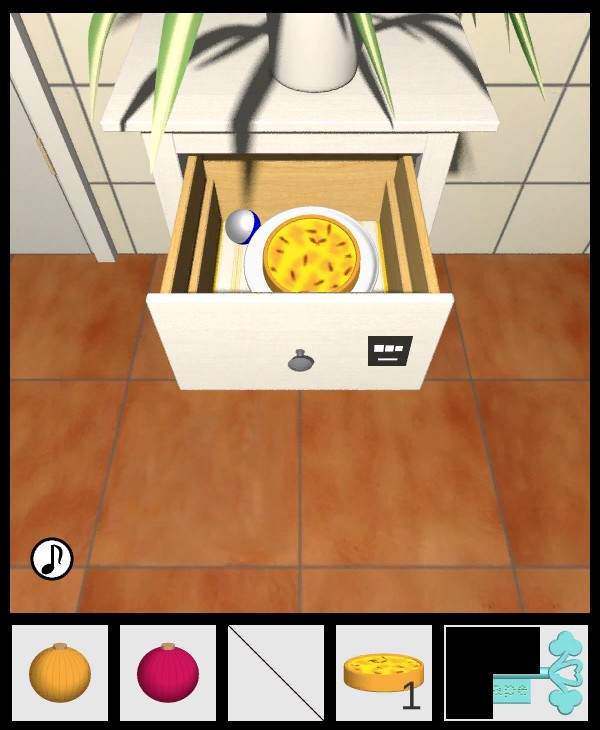Tap the silver and blue ball in the drawer
Image resolution: width=600 pixels, height=730 pixels.
coord(242,227)
